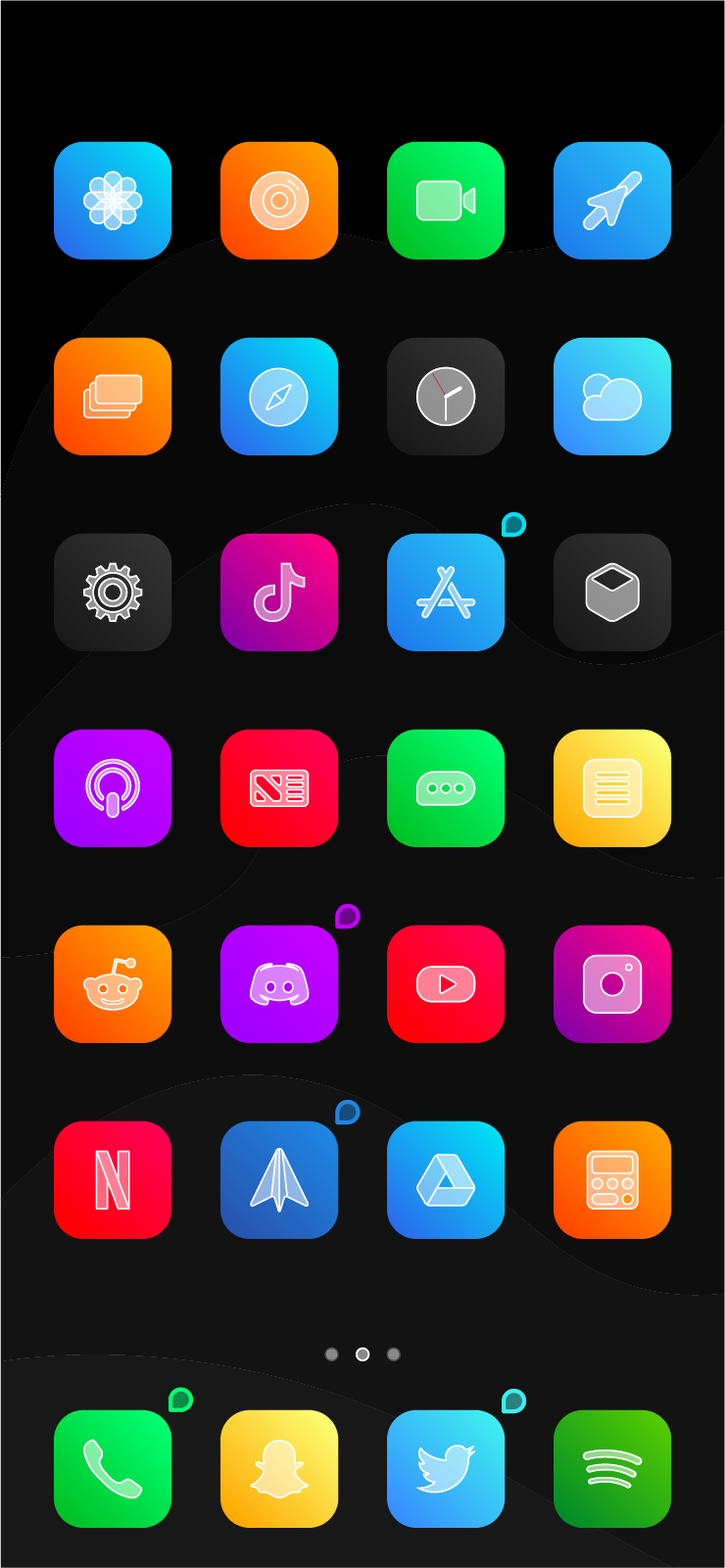Launch Reddit

[113, 984]
